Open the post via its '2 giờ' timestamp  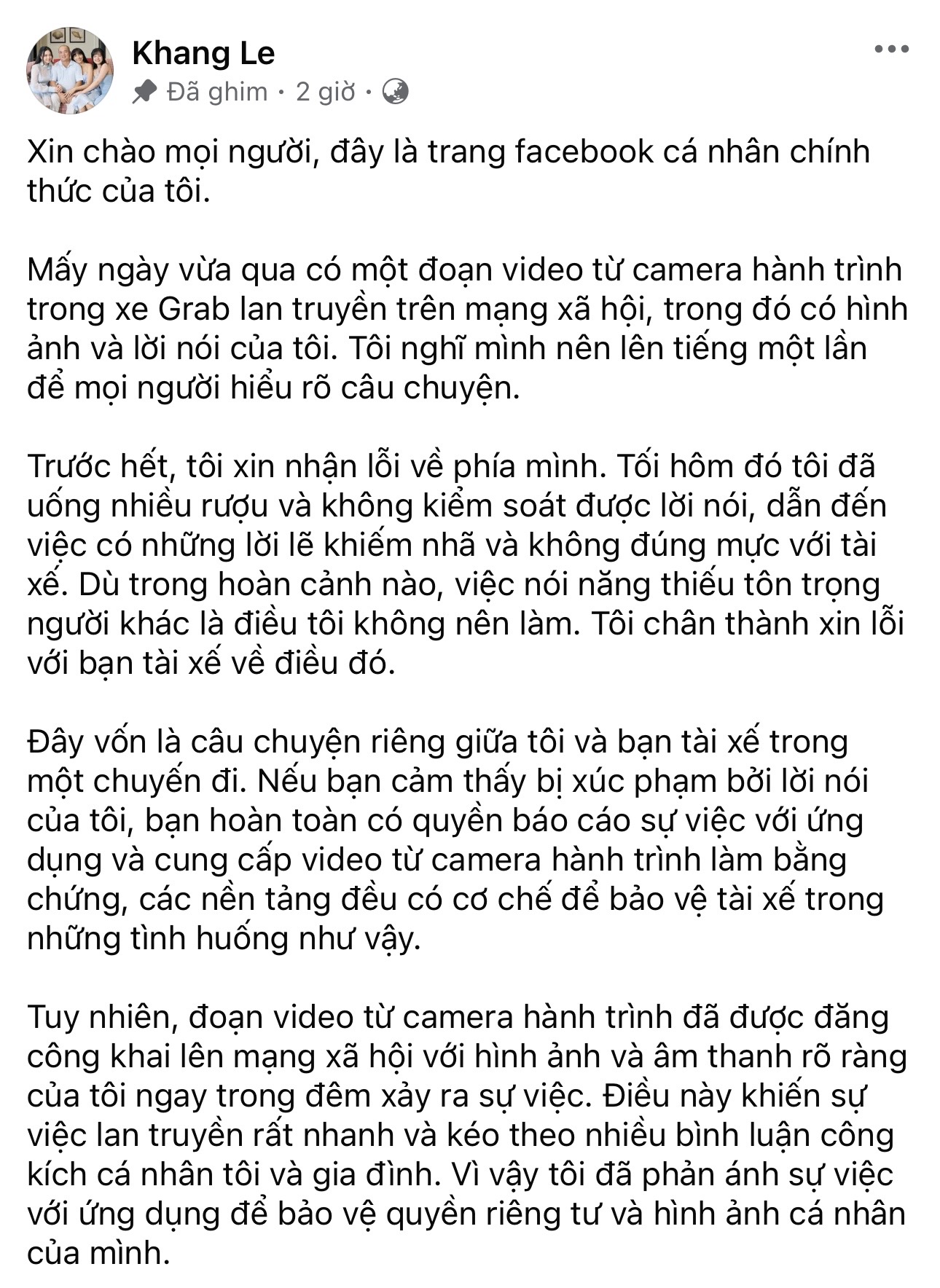pyautogui.click(x=325, y=92)
